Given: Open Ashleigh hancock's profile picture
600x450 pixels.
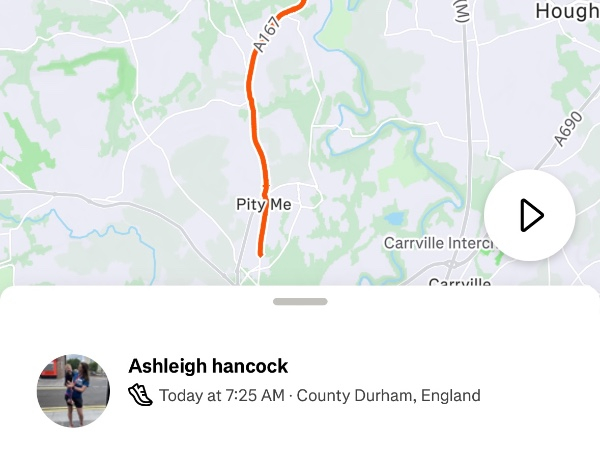Looking at the screenshot, I should click(x=73, y=391).
